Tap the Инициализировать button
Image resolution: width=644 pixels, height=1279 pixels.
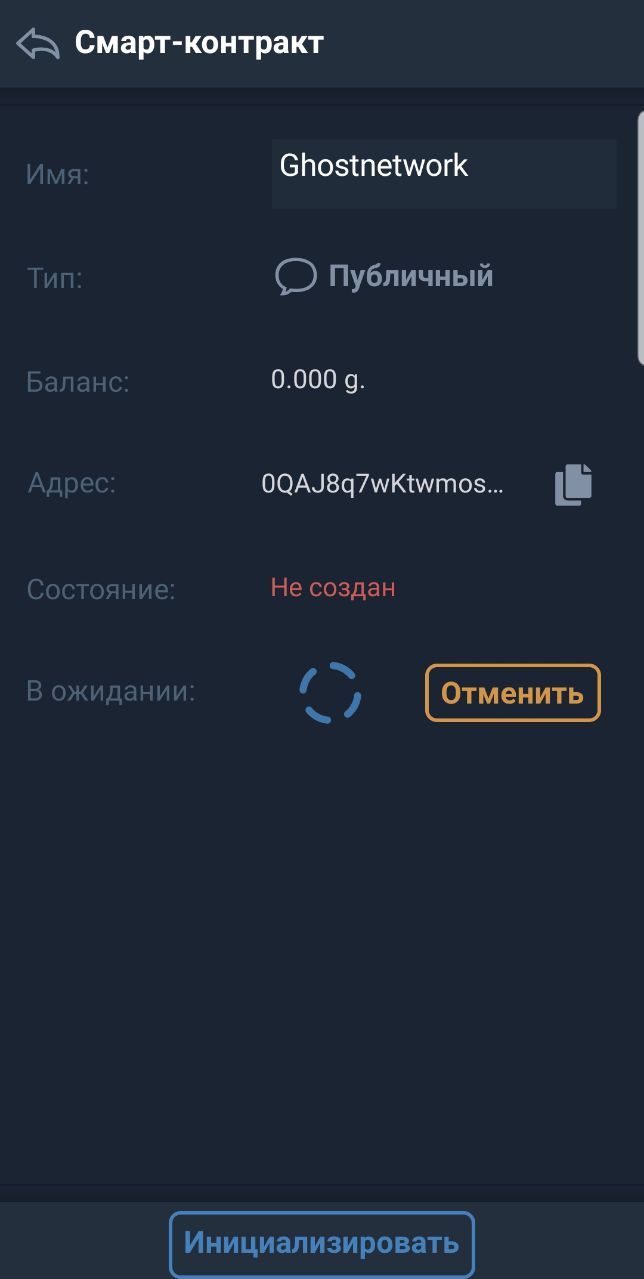(x=321, y=1244)
